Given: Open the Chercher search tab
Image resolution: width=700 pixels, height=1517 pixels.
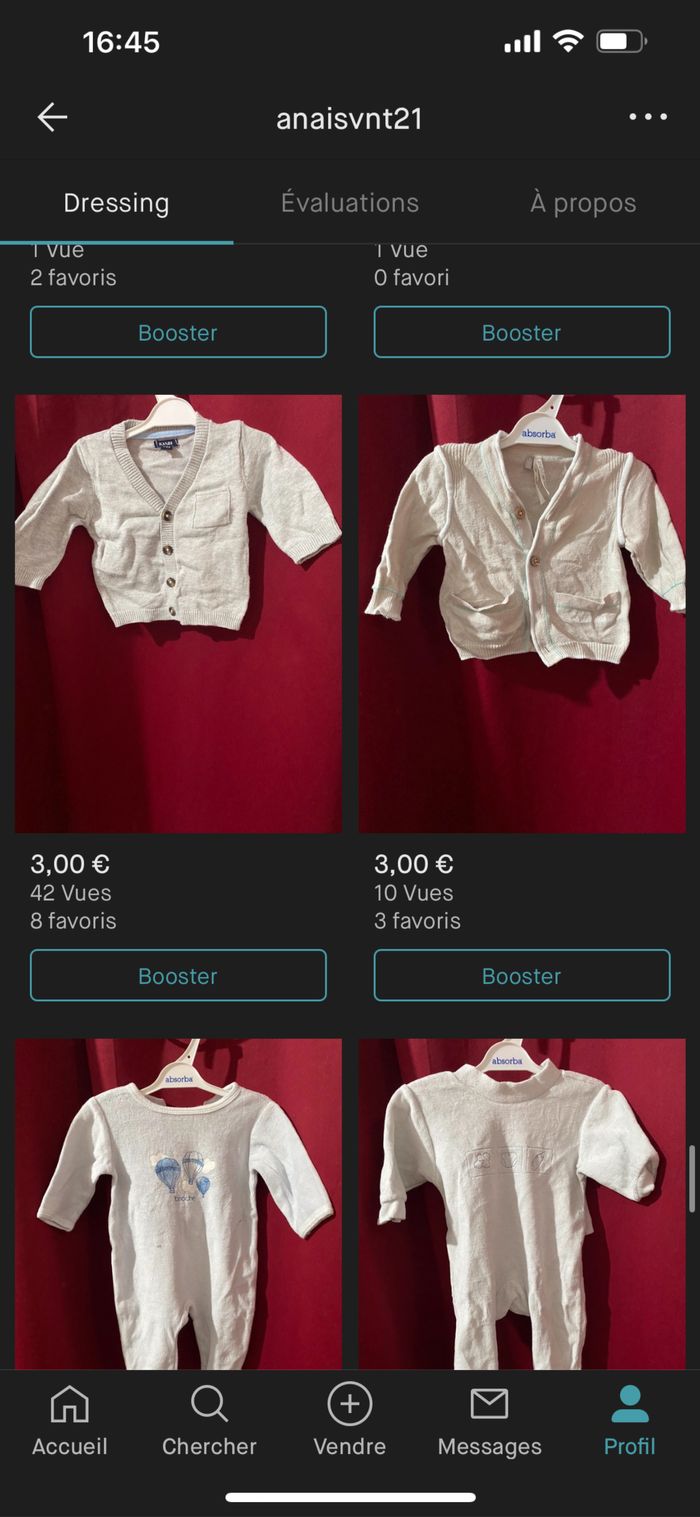Looking at the screenshot, I should click(x=209, y=1420).
